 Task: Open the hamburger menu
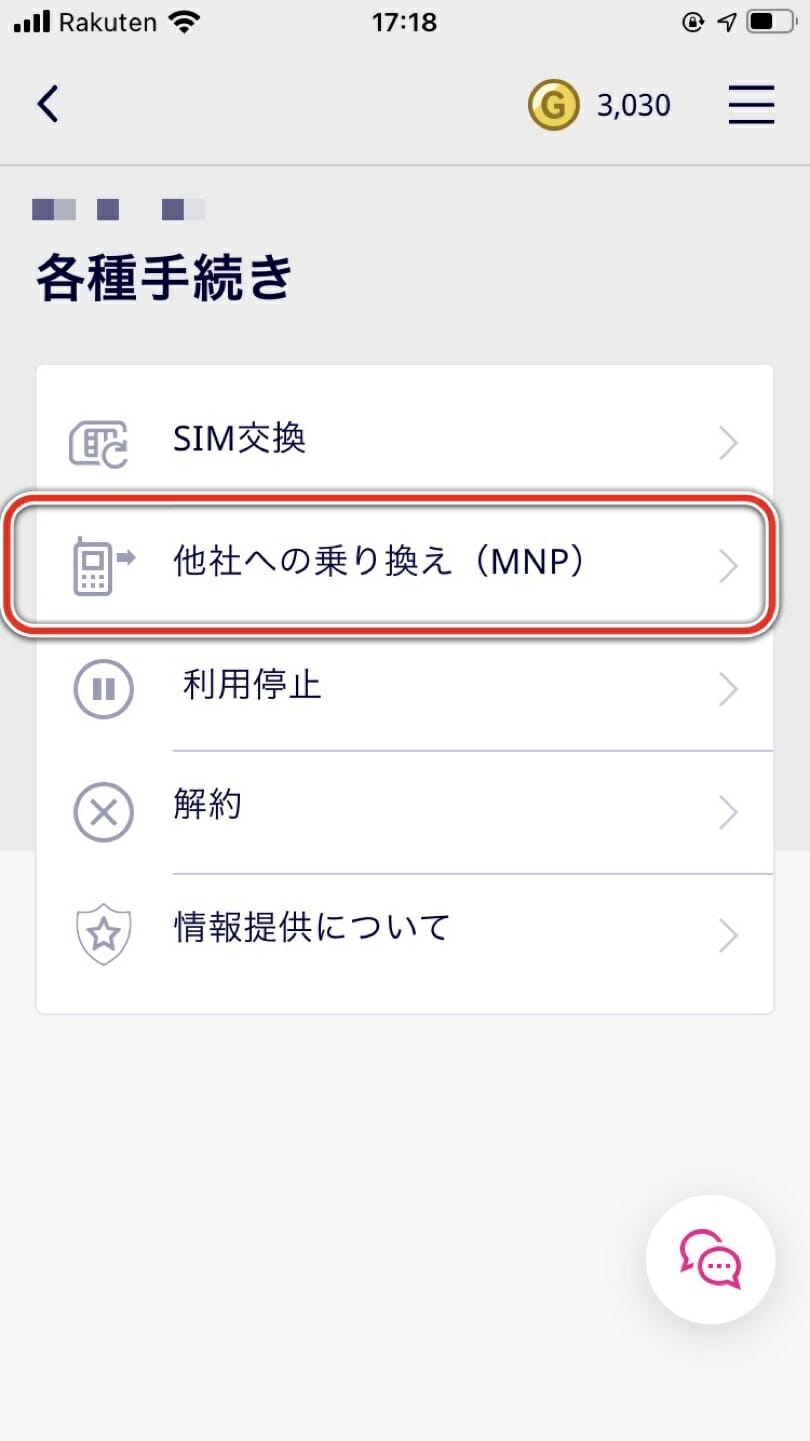(751, 104)
